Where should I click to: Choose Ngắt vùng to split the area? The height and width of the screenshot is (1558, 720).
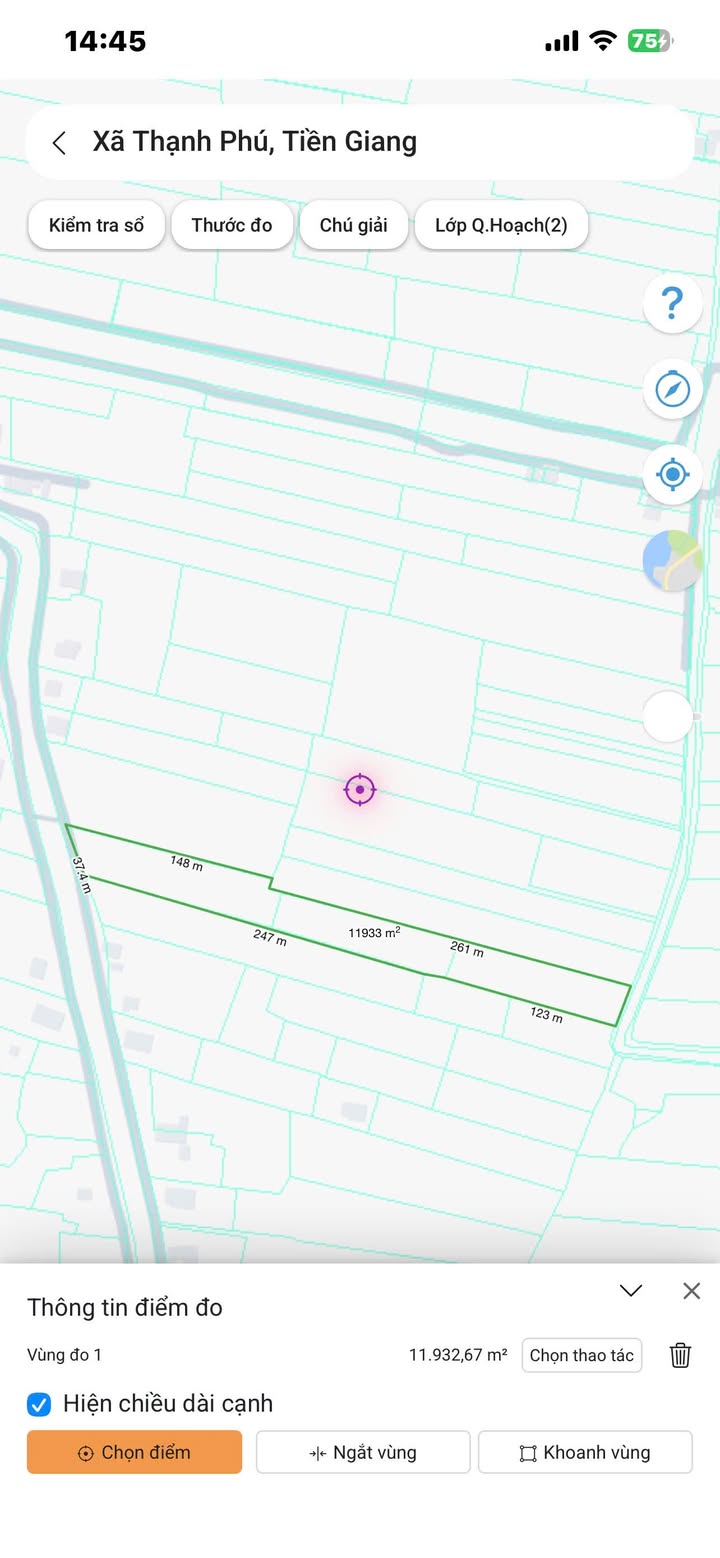pos(363,1452)
